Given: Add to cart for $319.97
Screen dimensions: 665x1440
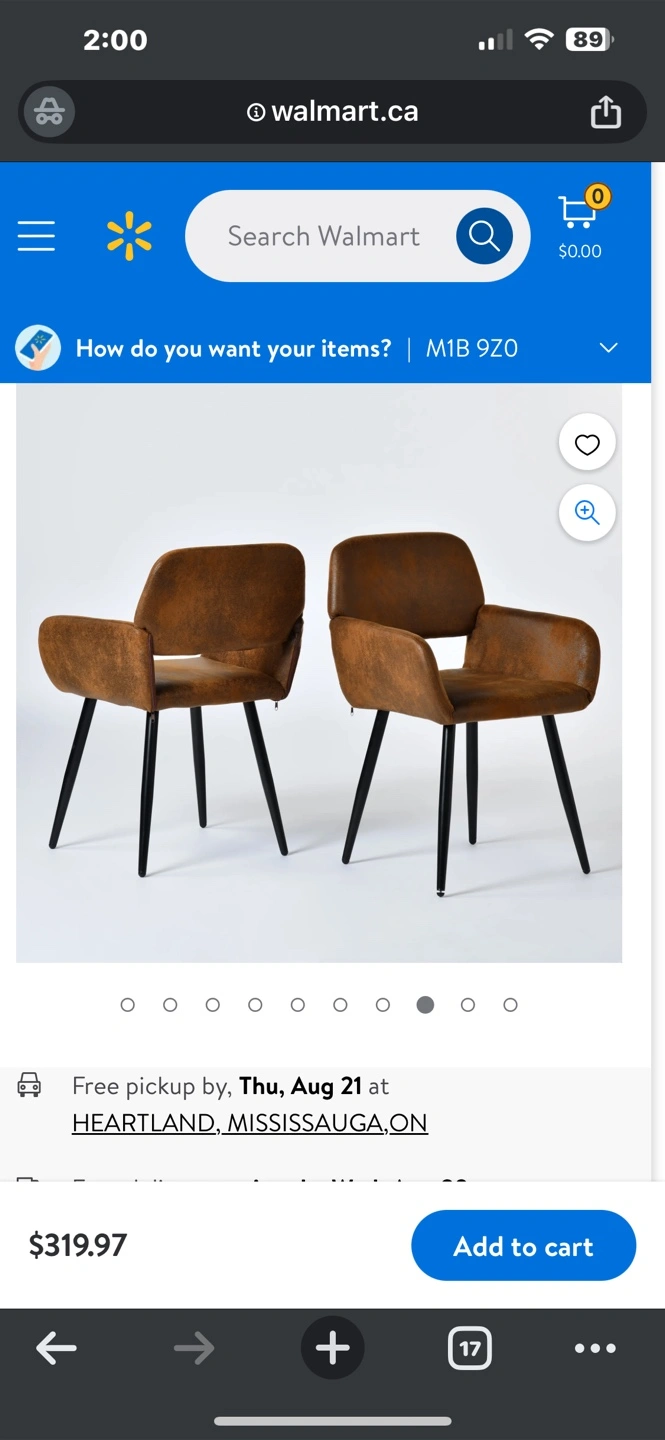Looking at the screenshot, I should 523,1246.
